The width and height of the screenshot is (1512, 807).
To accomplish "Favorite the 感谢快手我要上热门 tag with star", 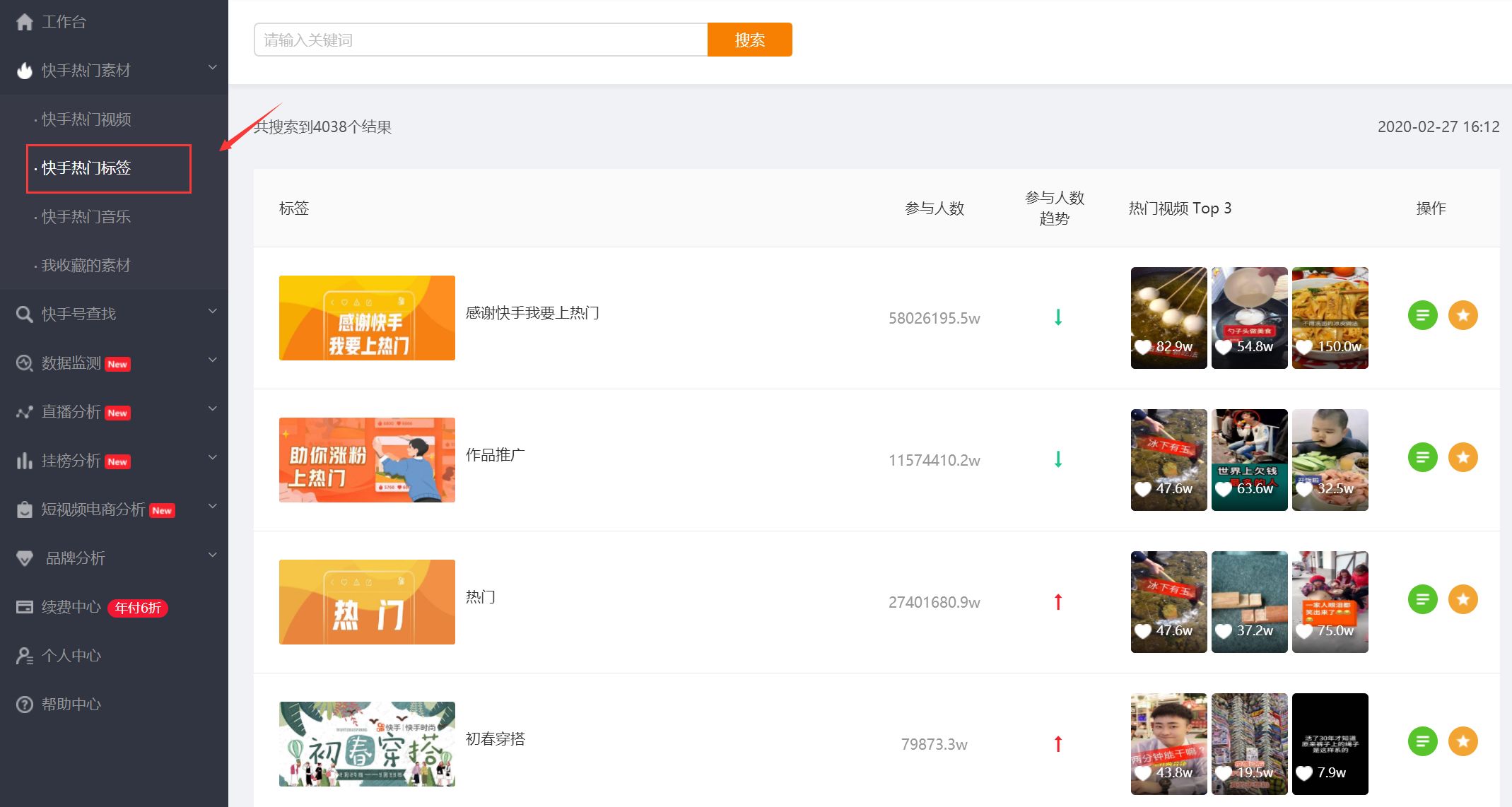I will tap(1463, 315).
